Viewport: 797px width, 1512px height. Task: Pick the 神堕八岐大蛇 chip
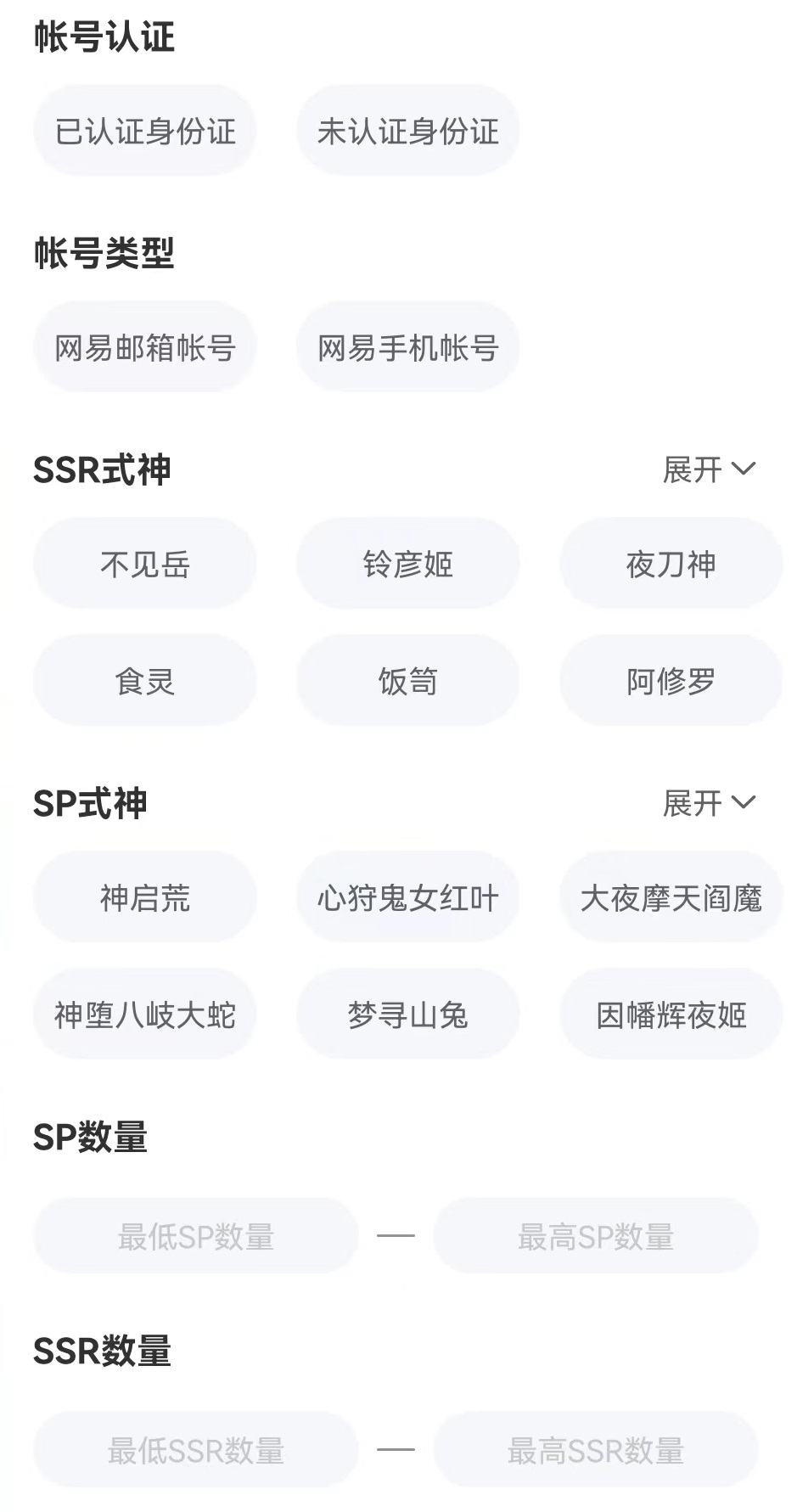coord(144,1015)
